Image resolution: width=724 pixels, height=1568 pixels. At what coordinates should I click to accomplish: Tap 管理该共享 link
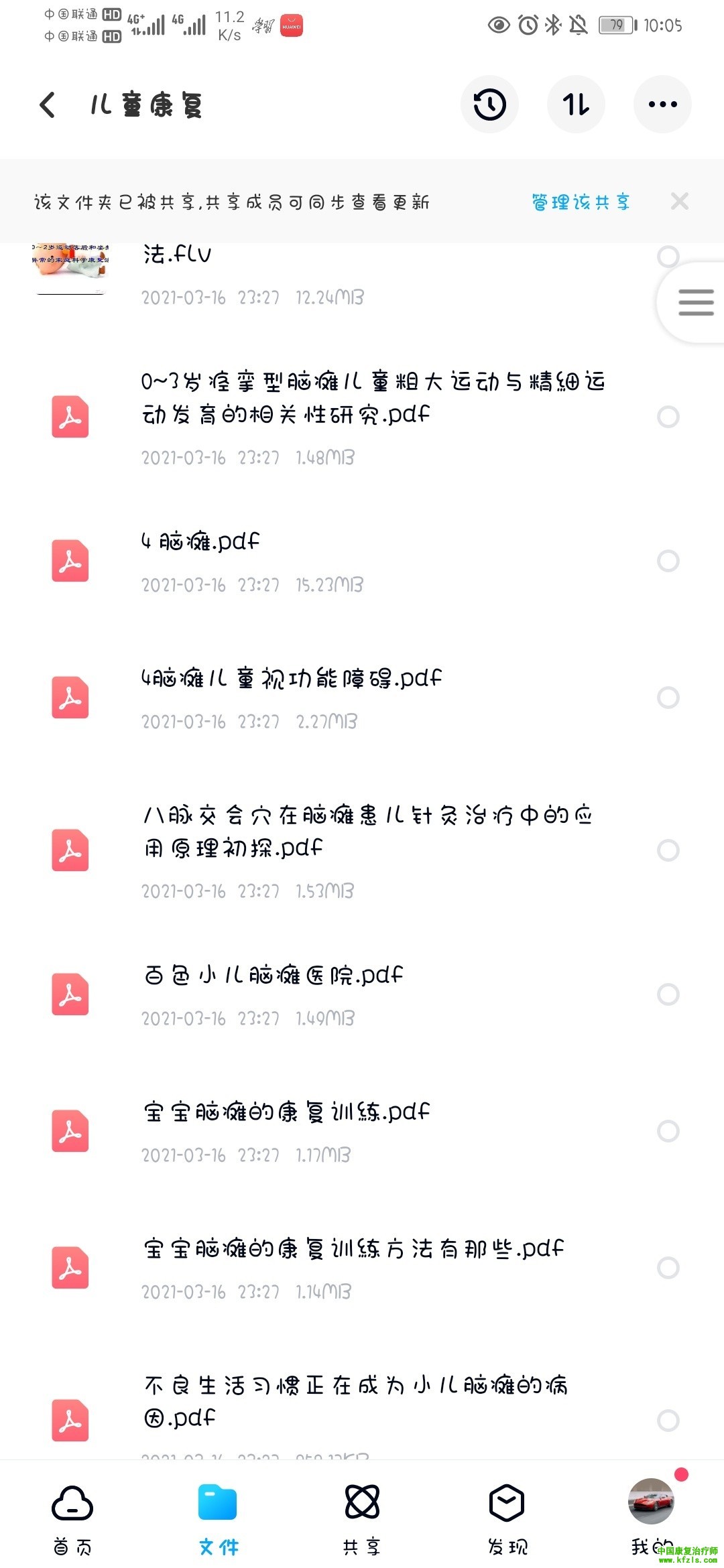click(x=581, y=202)
